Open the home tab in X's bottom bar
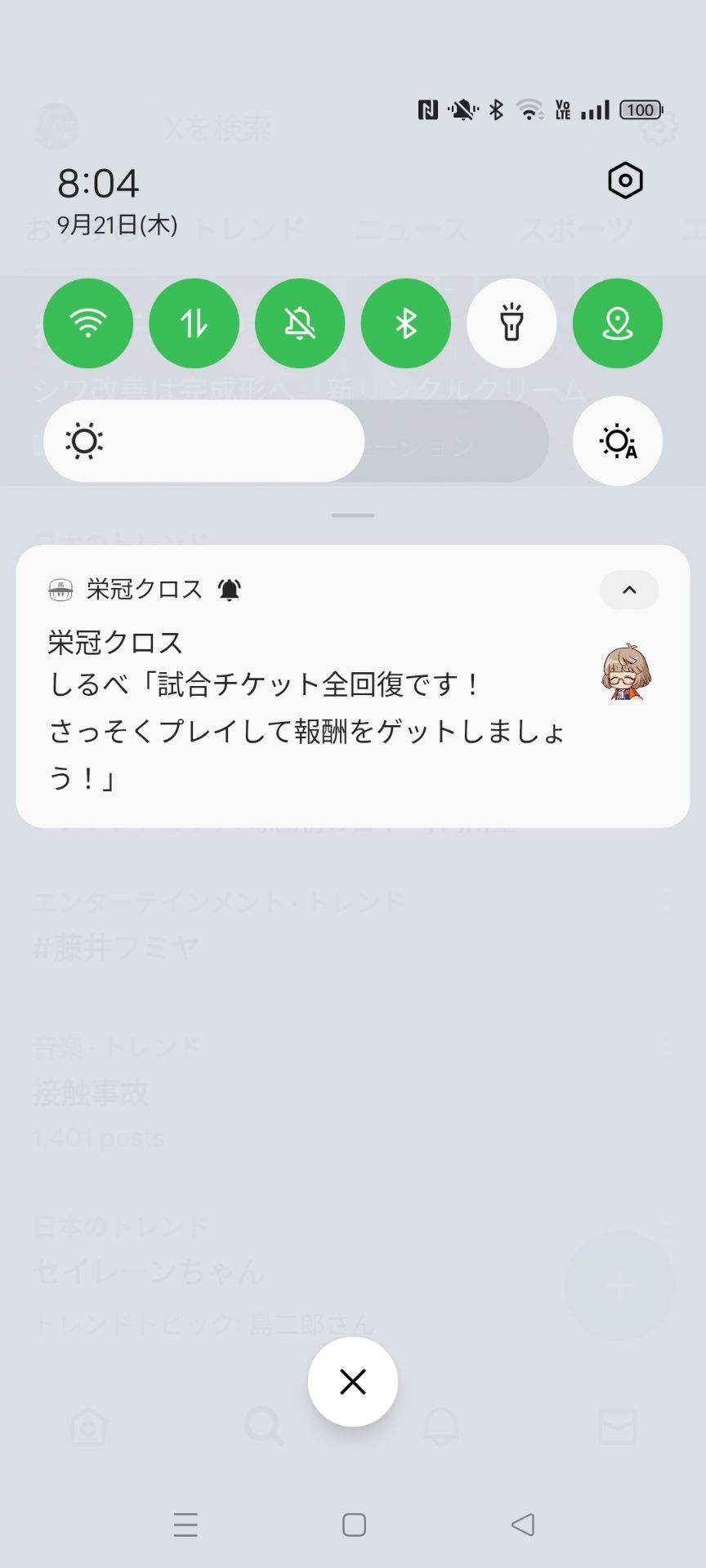706x1568 pixels. point(88,1427)
